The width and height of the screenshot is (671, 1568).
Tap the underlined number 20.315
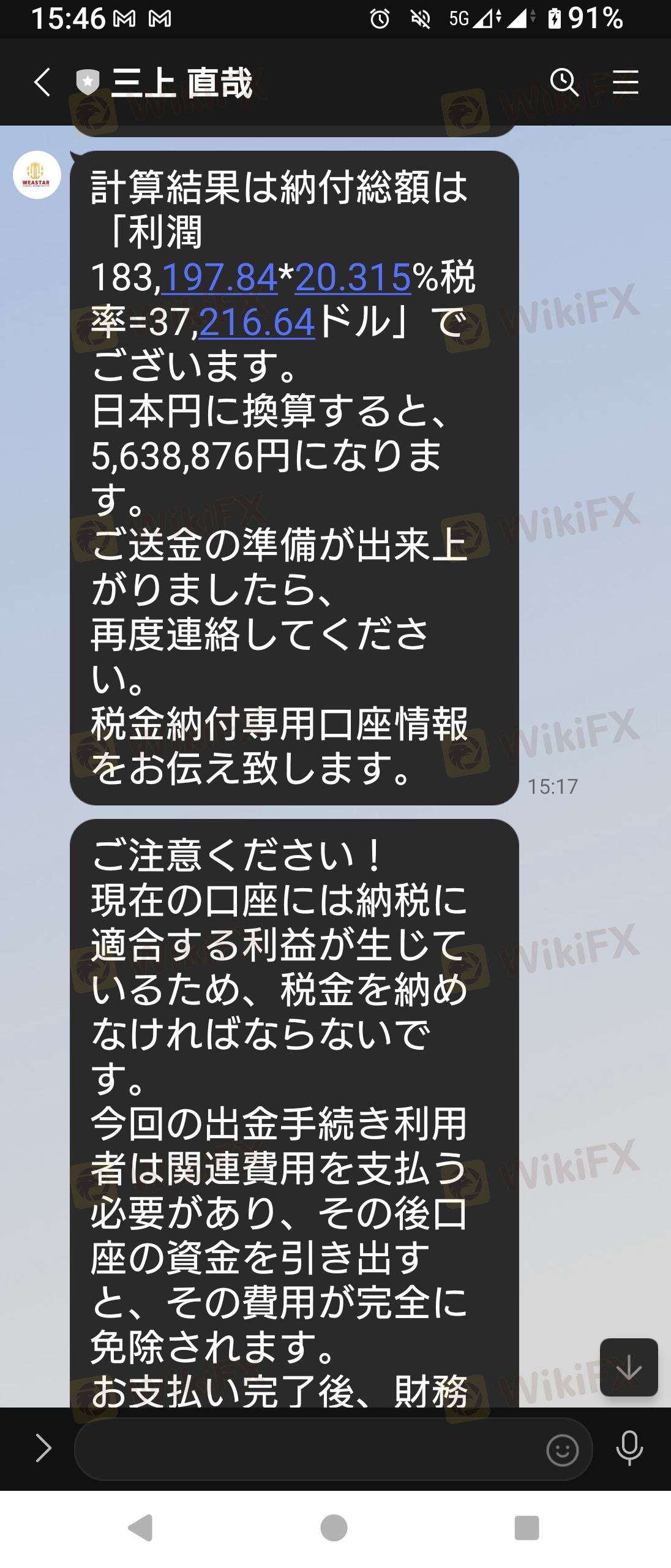click(x=353, y=277)
